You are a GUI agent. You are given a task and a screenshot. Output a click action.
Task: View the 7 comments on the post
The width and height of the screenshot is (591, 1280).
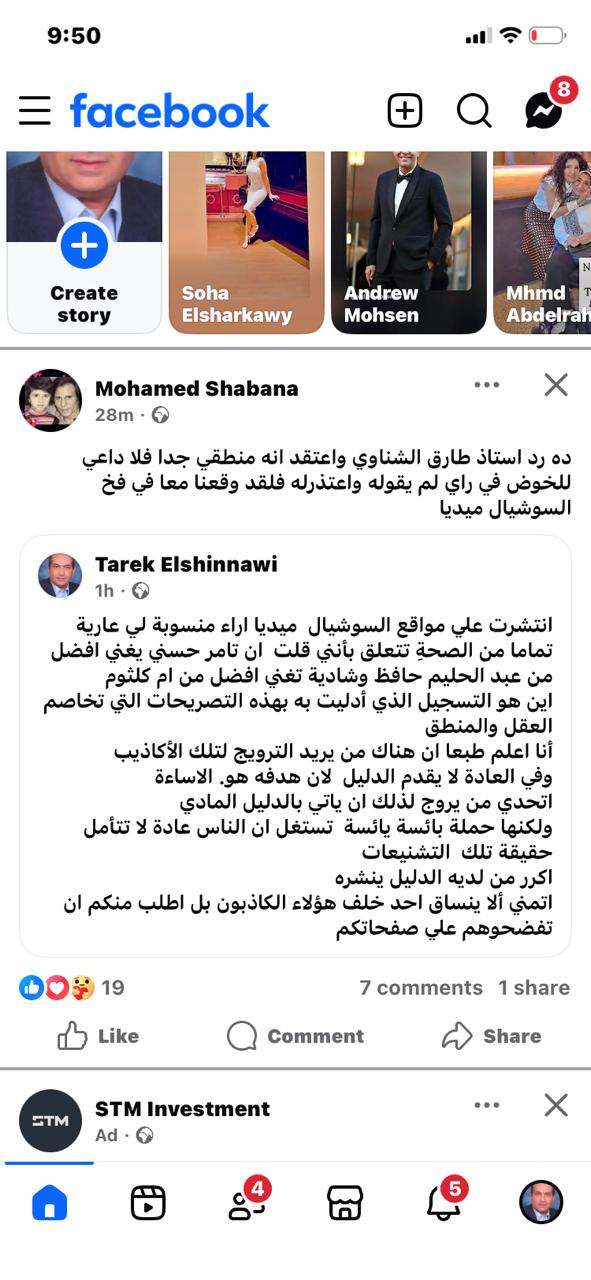coord(421,988)
